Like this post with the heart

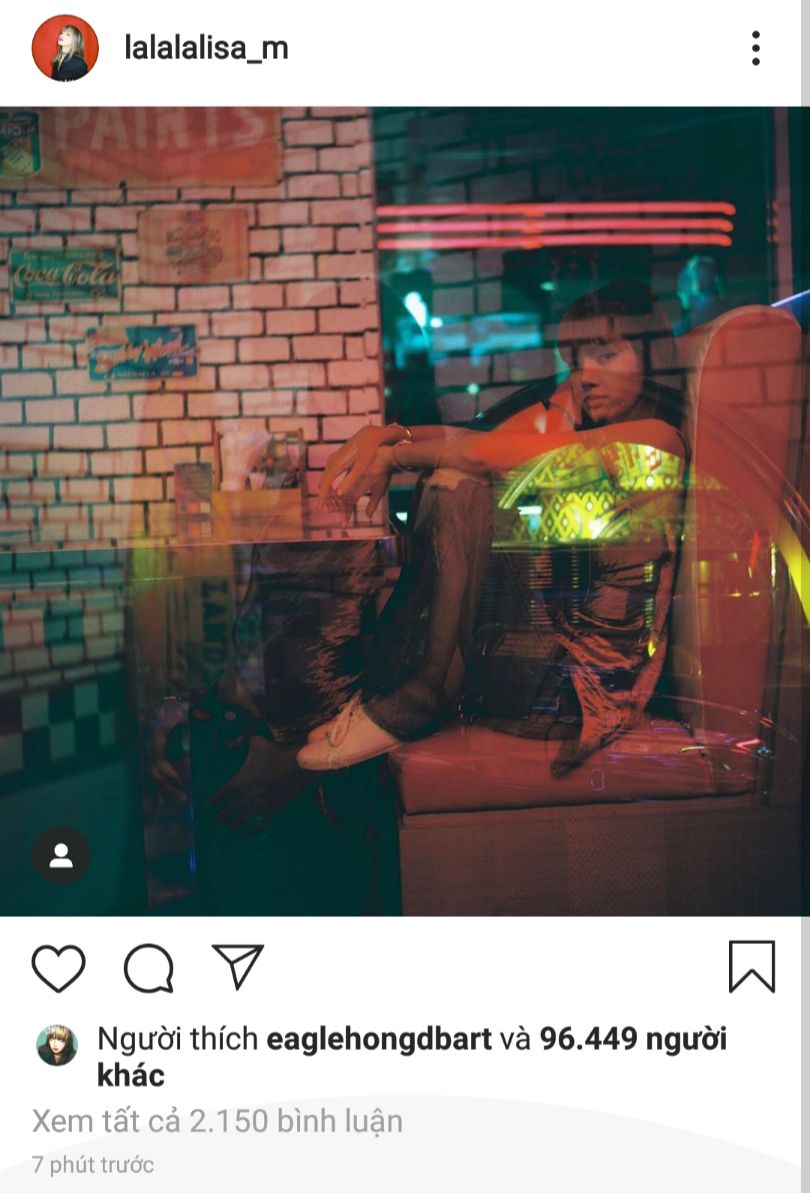pos(59,968)
